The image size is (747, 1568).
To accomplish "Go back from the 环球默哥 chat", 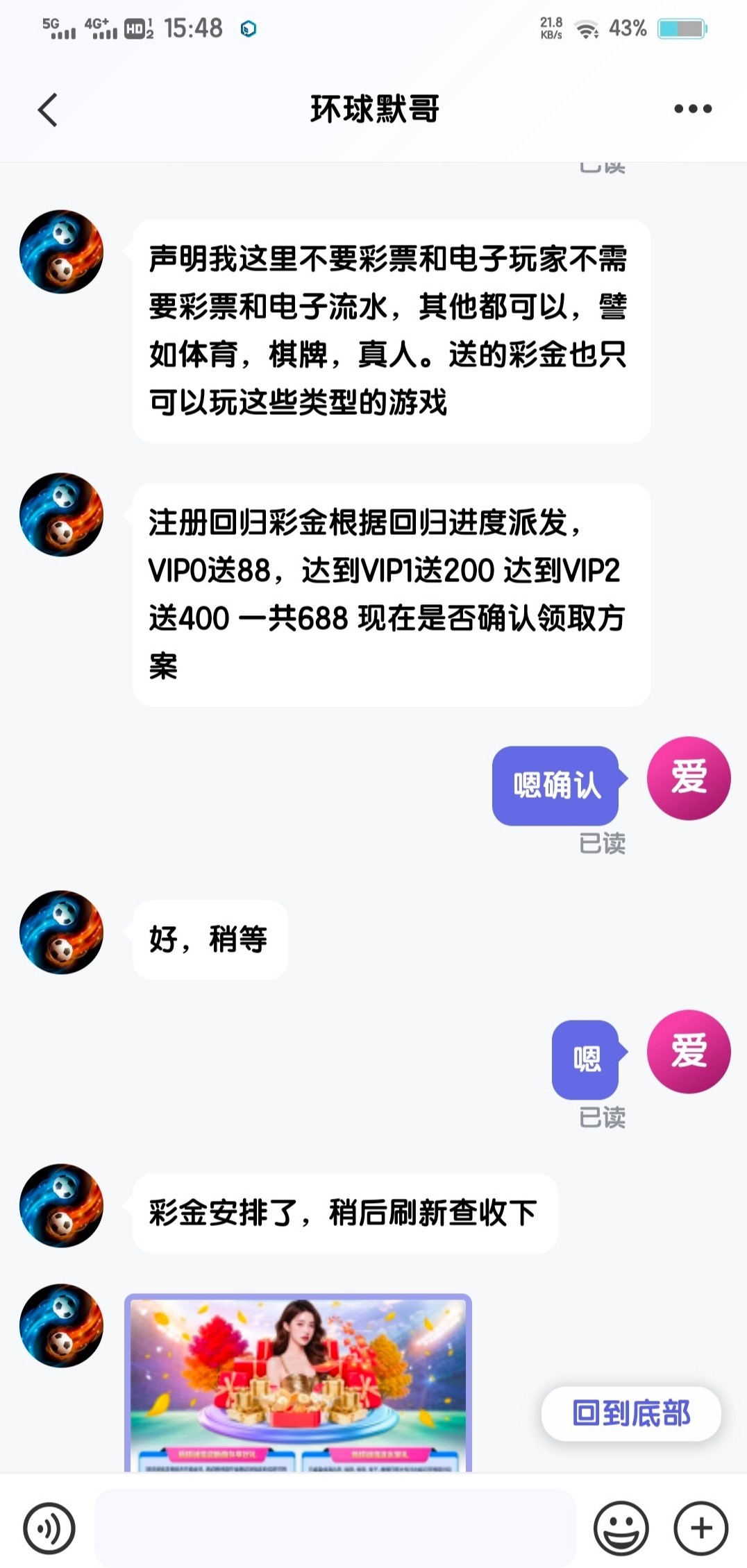I will click(x=47, y=110).
